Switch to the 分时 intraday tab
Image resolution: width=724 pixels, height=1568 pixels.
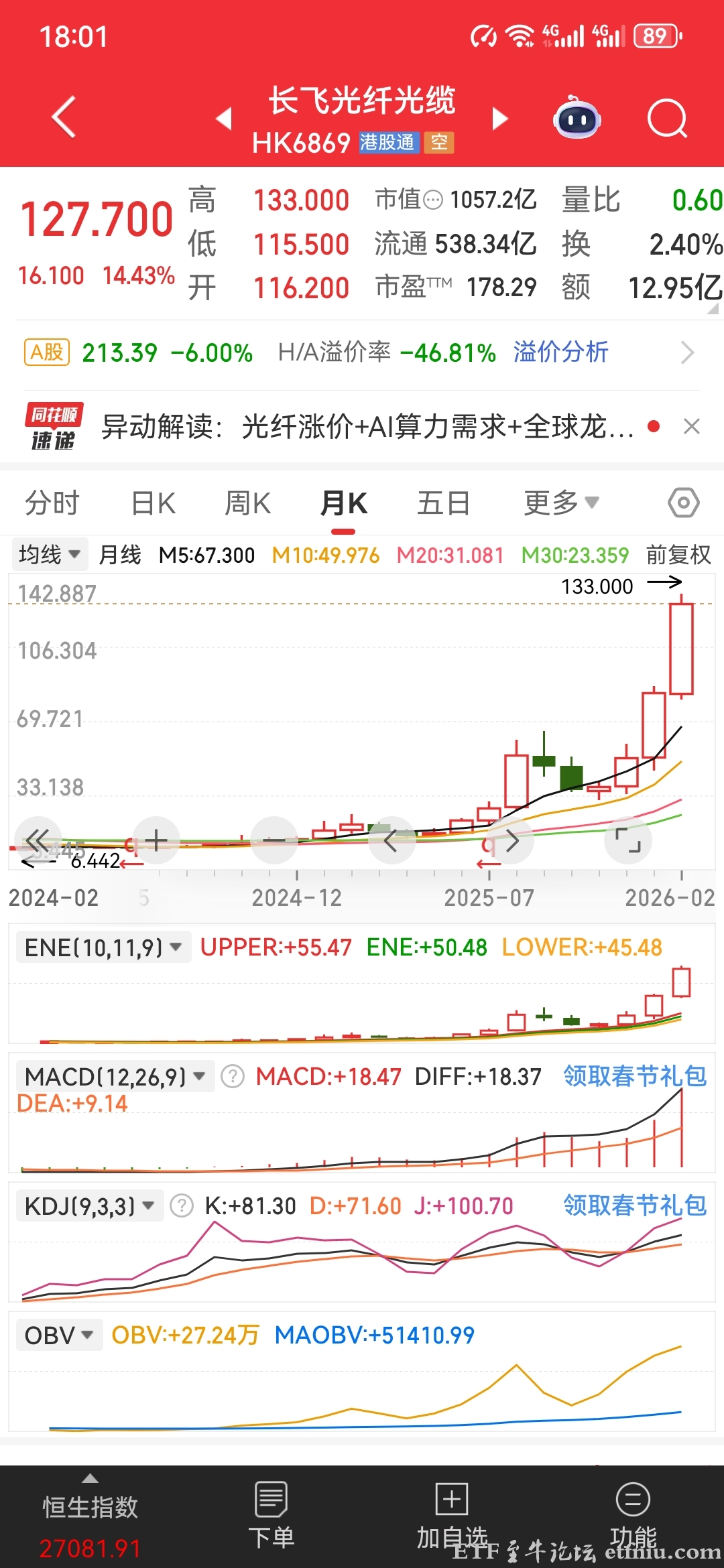pyautogui.click(x=52, y=503)
